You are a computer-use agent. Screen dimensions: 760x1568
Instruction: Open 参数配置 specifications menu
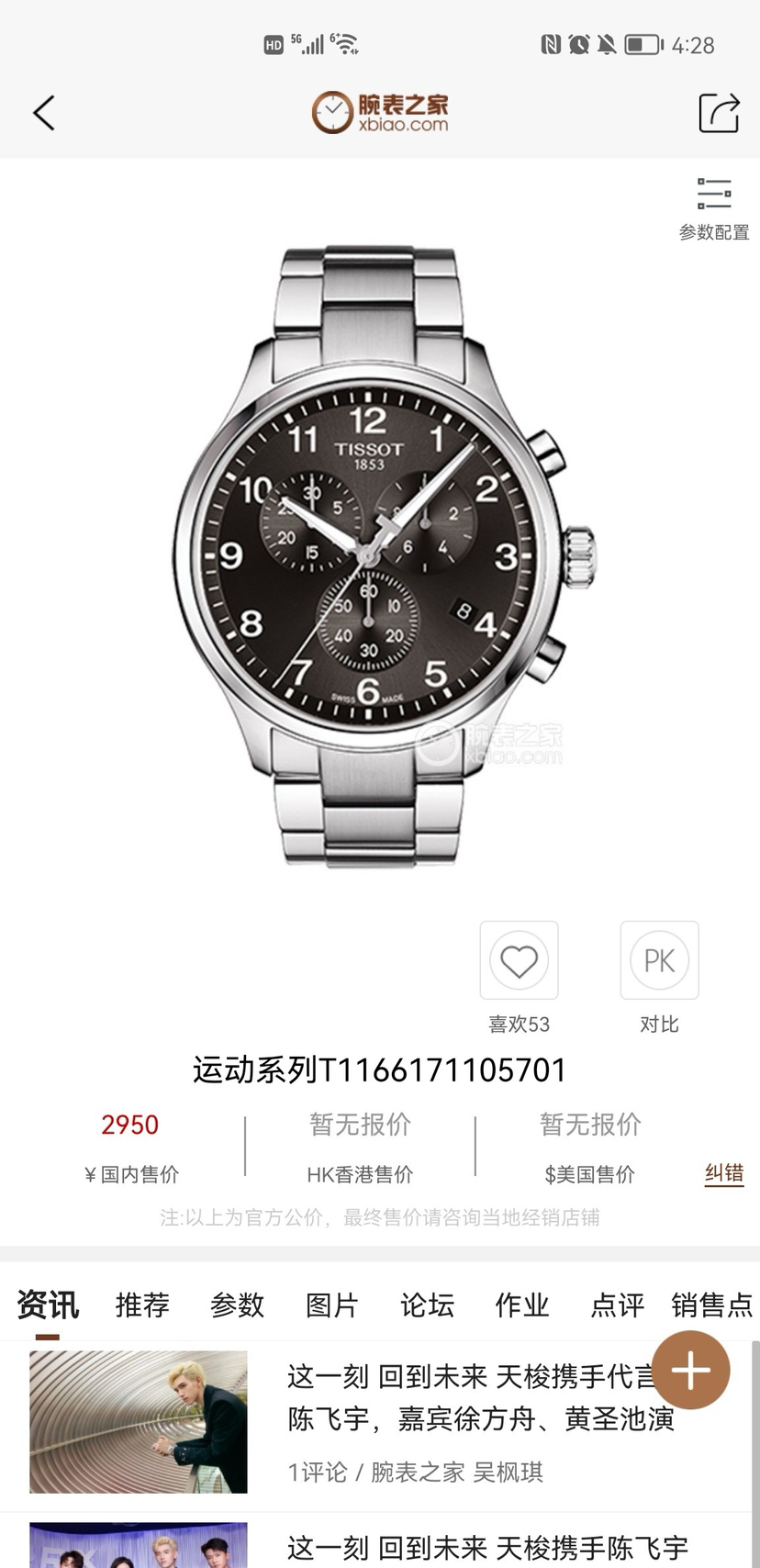coord(713,209)
